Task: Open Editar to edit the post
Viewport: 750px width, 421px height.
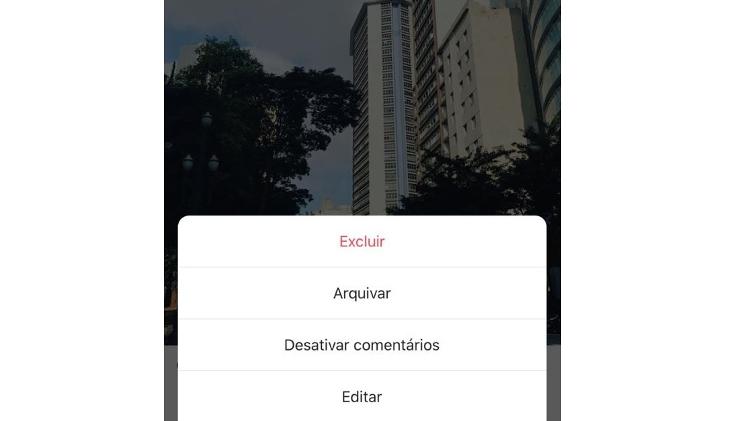Action: tap(362, 397)
